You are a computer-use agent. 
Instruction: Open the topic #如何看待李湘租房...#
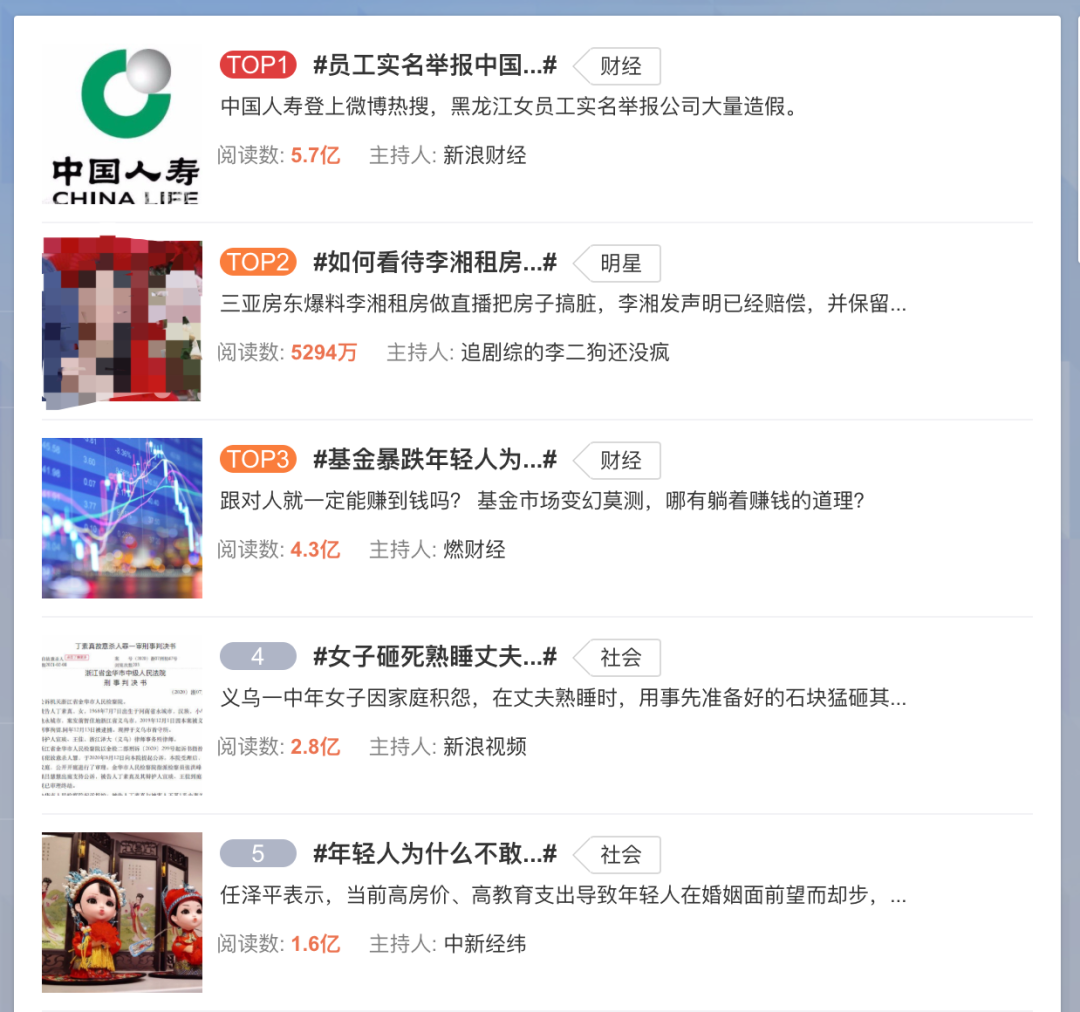coord(434,263)
